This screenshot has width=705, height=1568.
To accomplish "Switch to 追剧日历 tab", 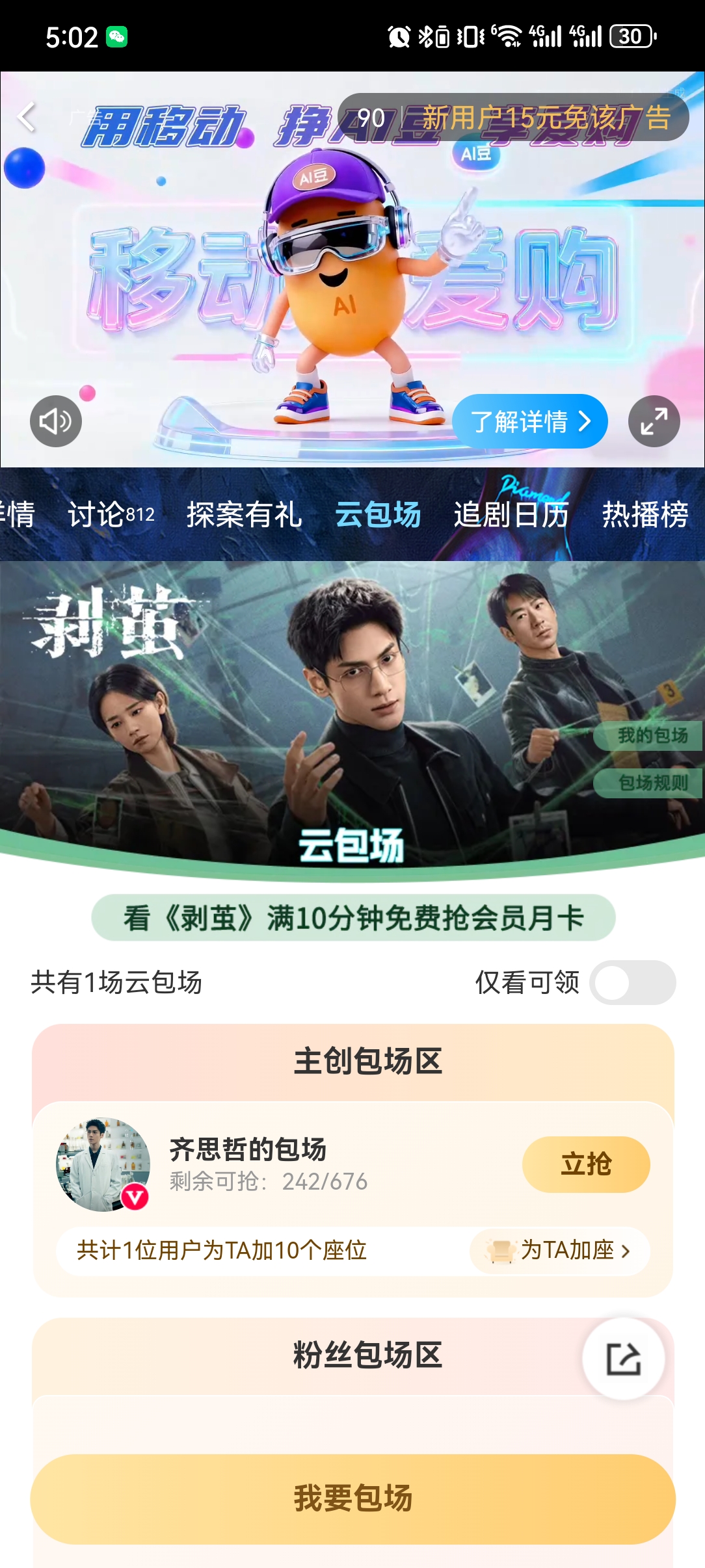I will [x=511, y=514].
